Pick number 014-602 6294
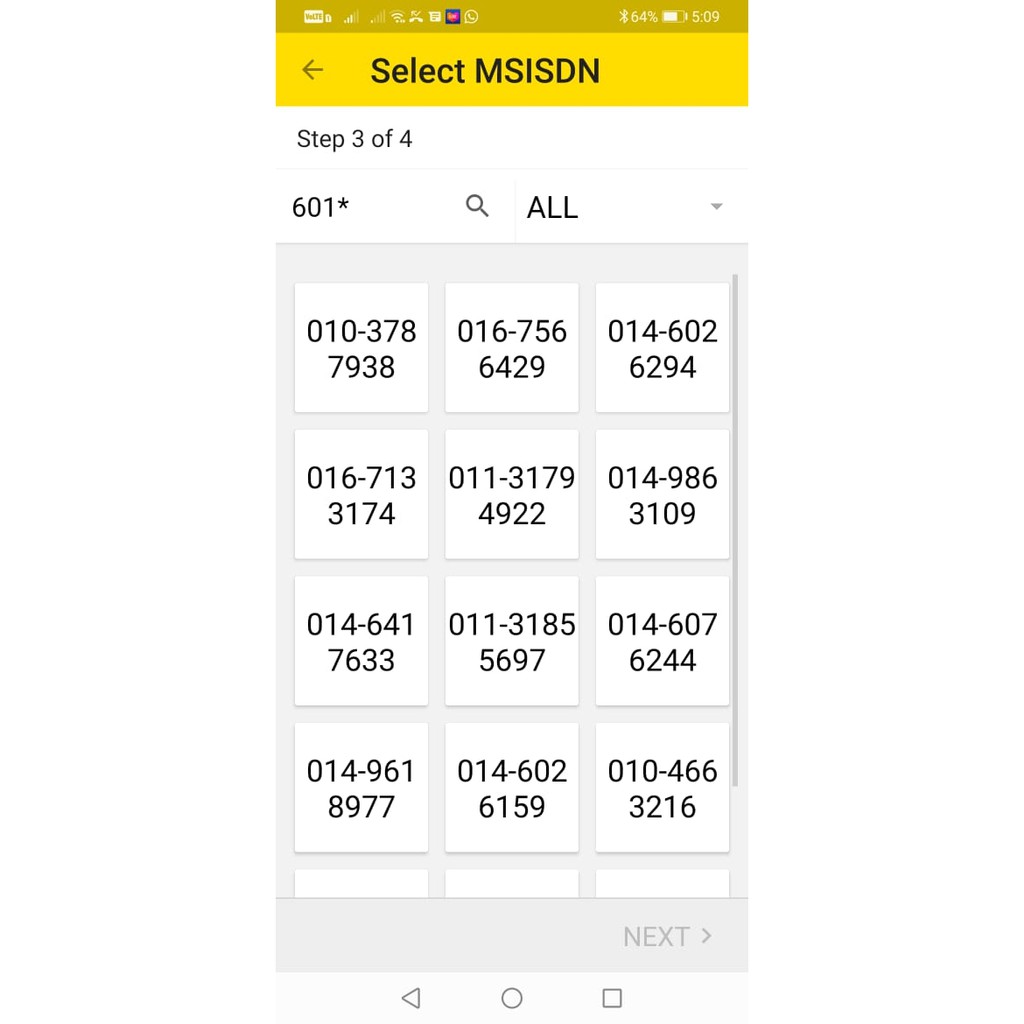This screenshot has width=1024, height=1024. [662, 348]
